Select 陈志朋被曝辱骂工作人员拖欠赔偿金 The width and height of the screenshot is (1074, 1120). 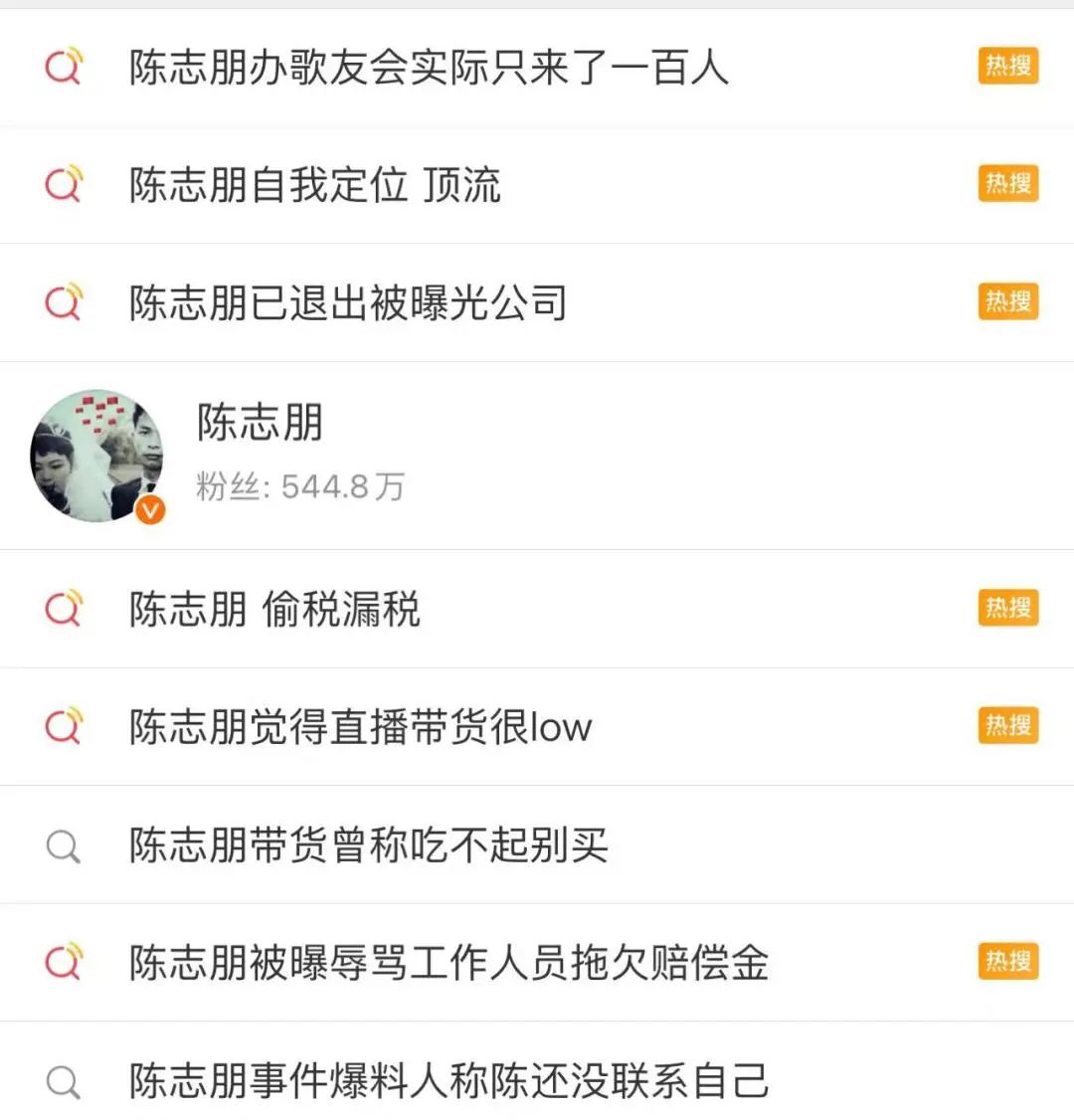coord(448,963)
